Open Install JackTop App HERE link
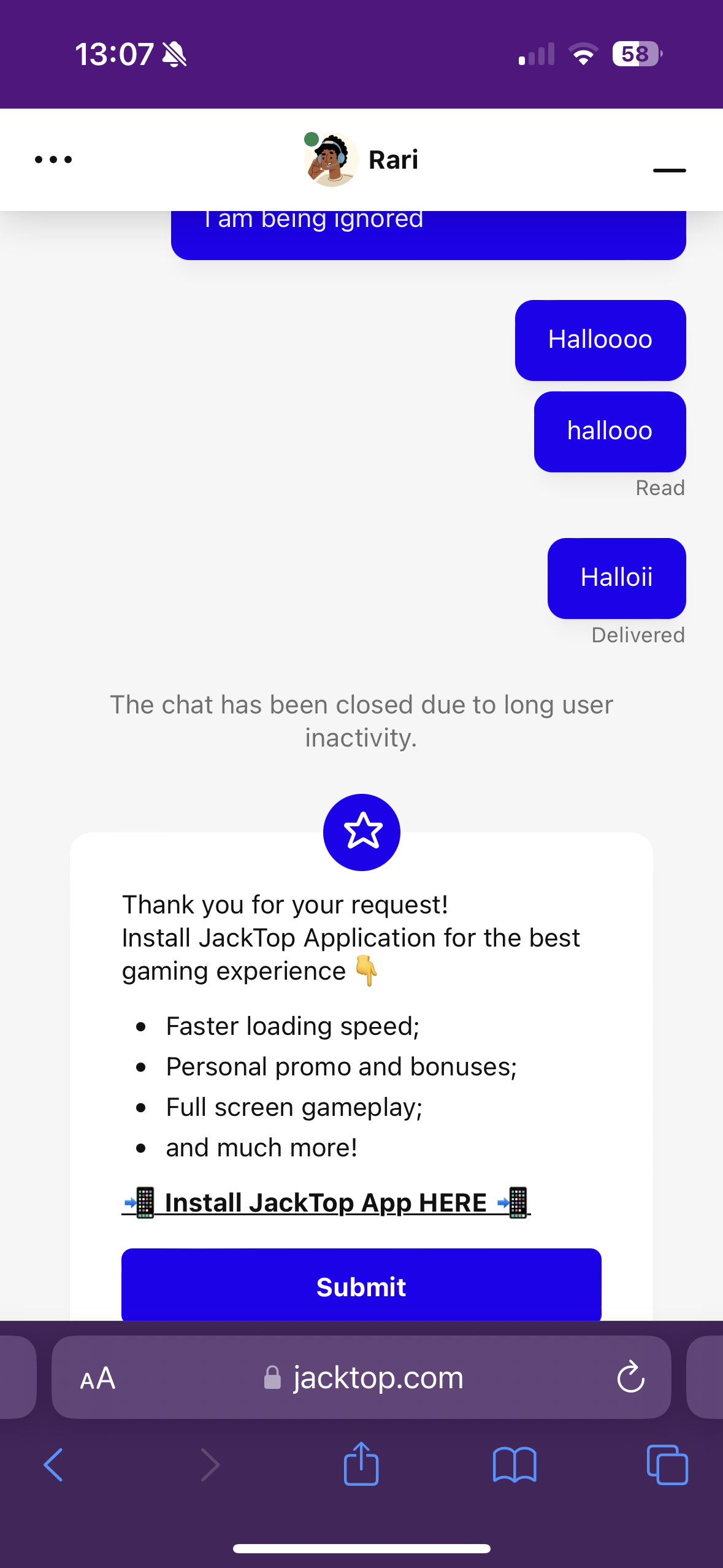 [x=326, y=1202]
